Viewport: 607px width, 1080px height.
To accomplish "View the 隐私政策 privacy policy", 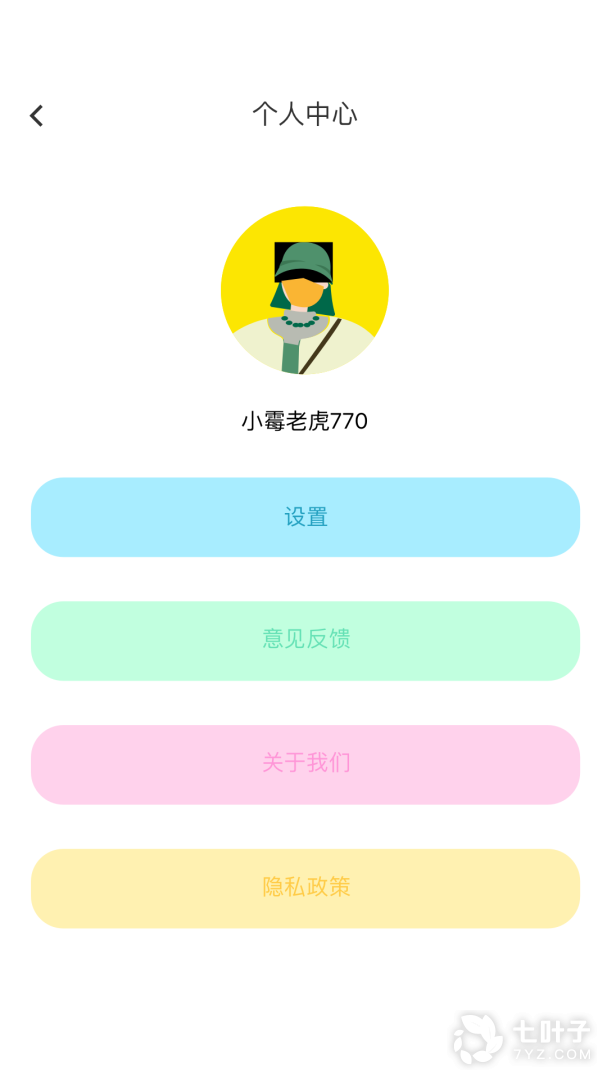I will [305, 888].
